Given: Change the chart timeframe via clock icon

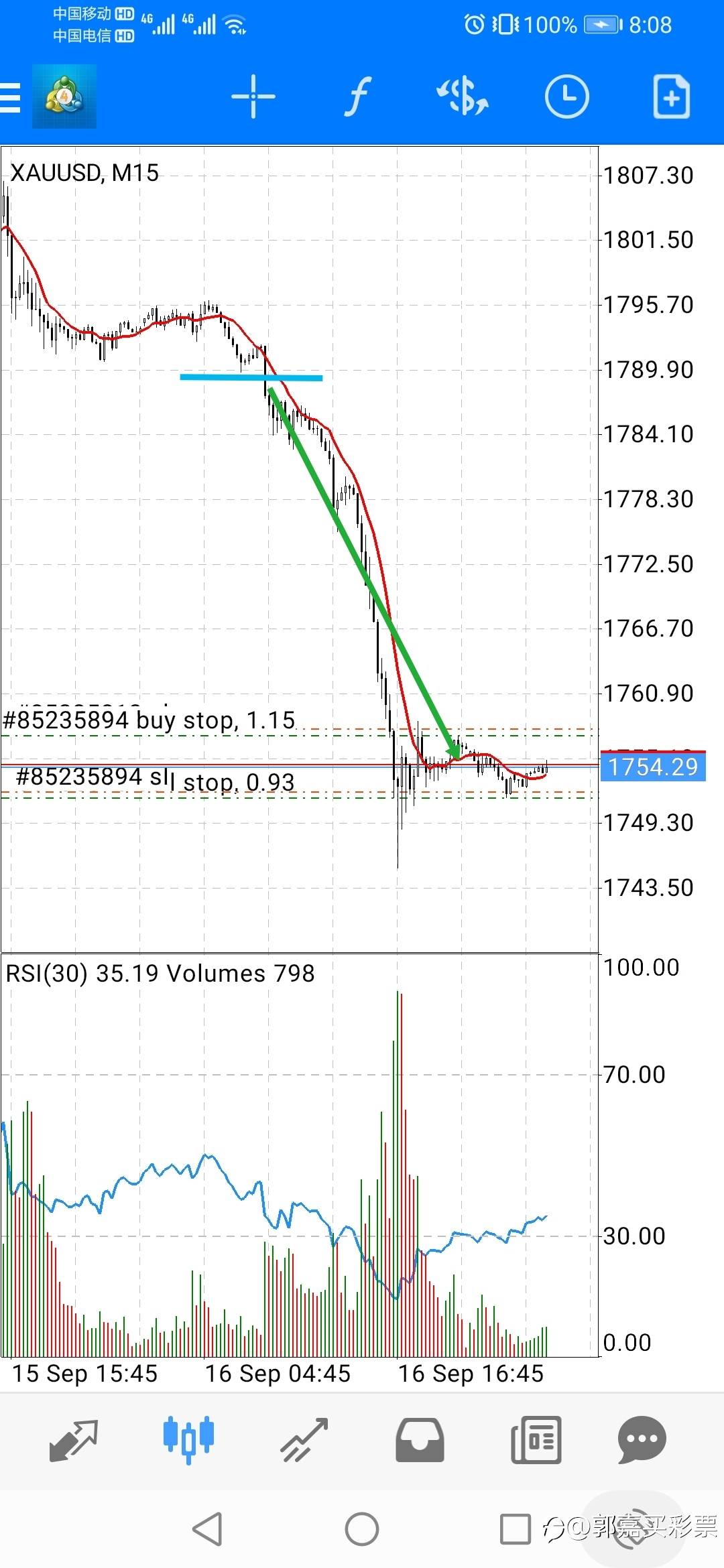Looking at the screenshot, I should pos(566,97).
